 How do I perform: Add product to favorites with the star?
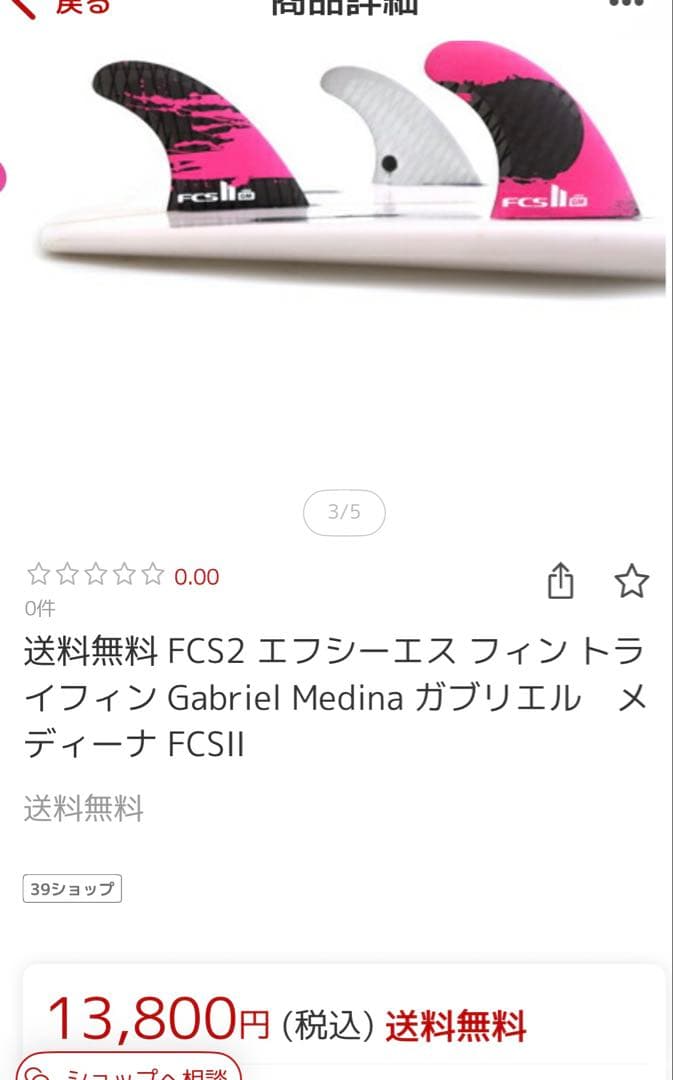coord(631,581)
